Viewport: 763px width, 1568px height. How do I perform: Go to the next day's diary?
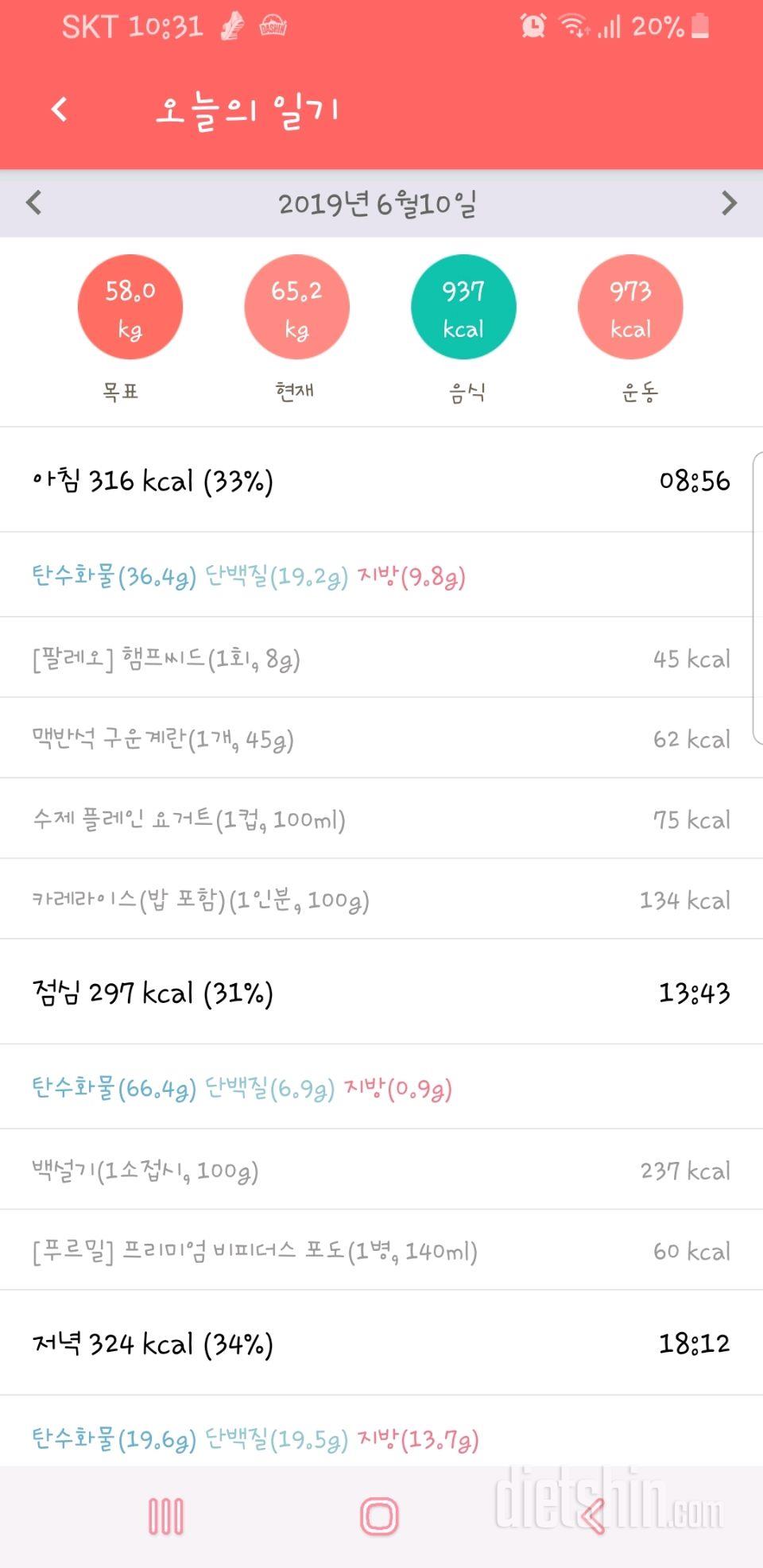click(x=729, y=203)
